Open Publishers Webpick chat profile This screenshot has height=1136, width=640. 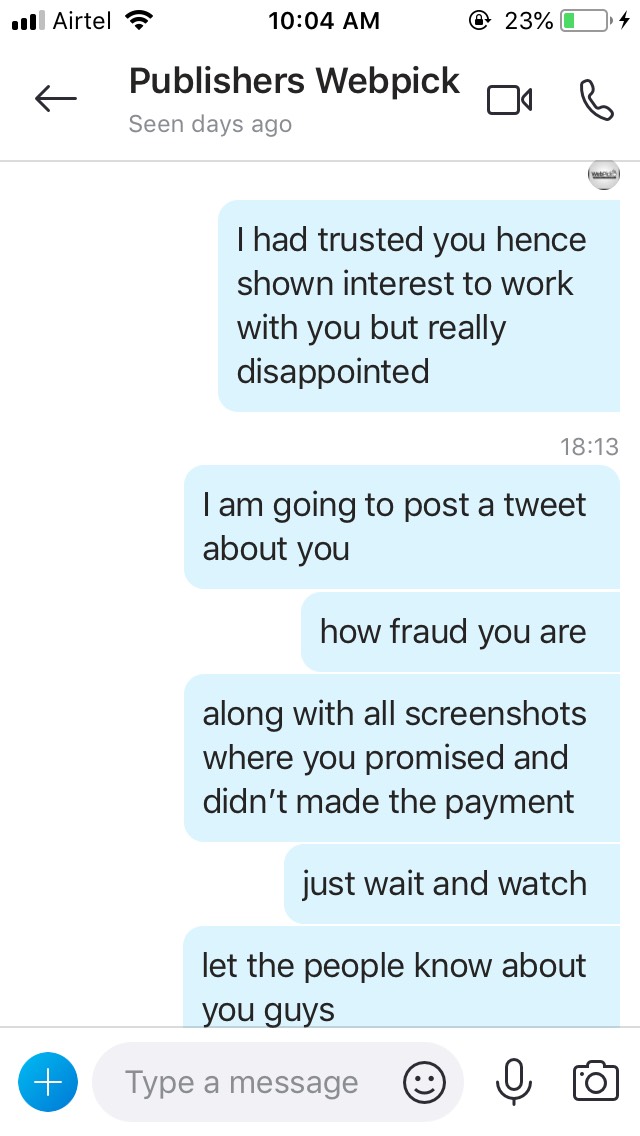tap(294, 82)
